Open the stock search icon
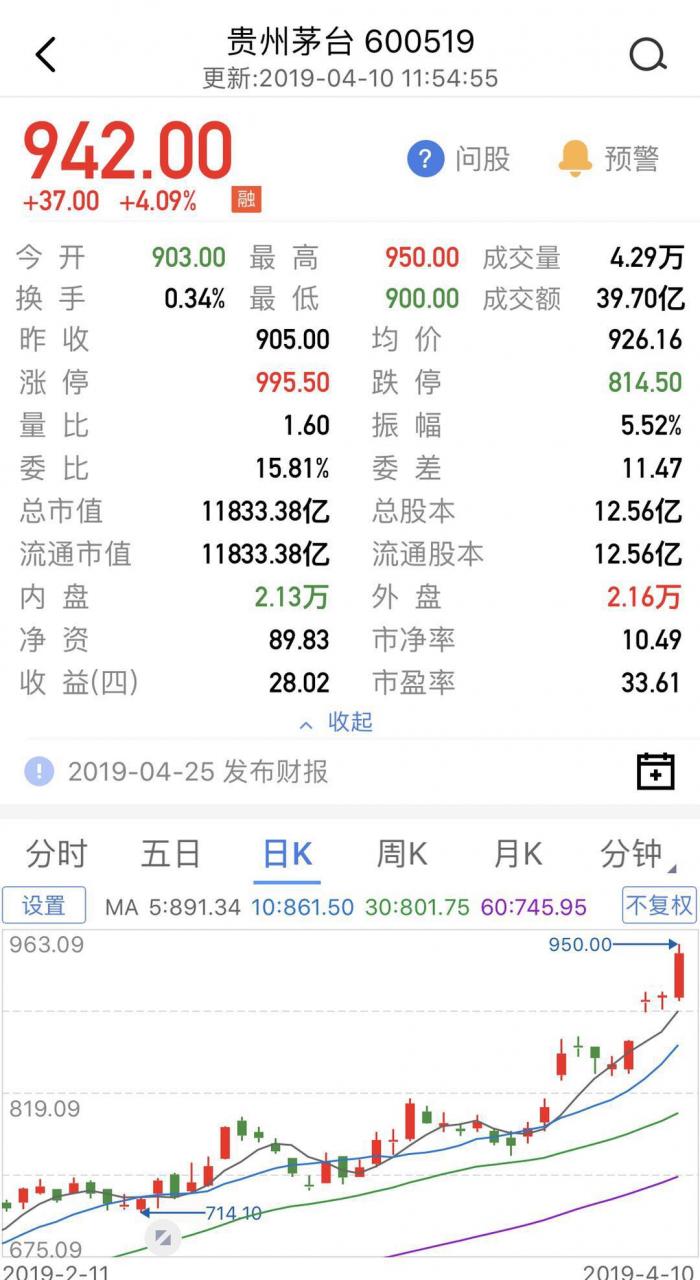The image size is (700, 1280). (648, 55)
